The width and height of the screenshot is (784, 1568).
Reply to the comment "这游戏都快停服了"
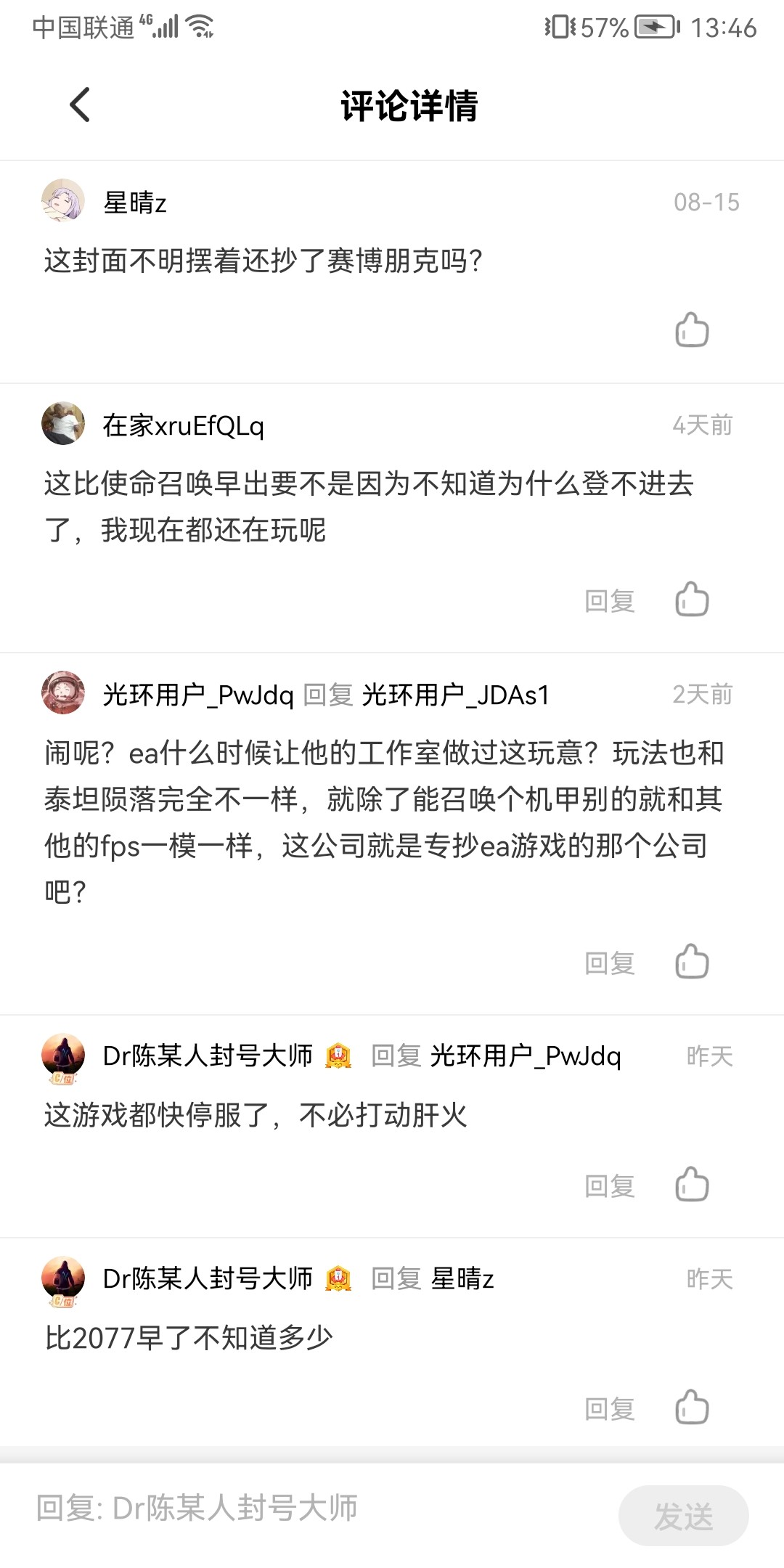[x=610, y=1186]
